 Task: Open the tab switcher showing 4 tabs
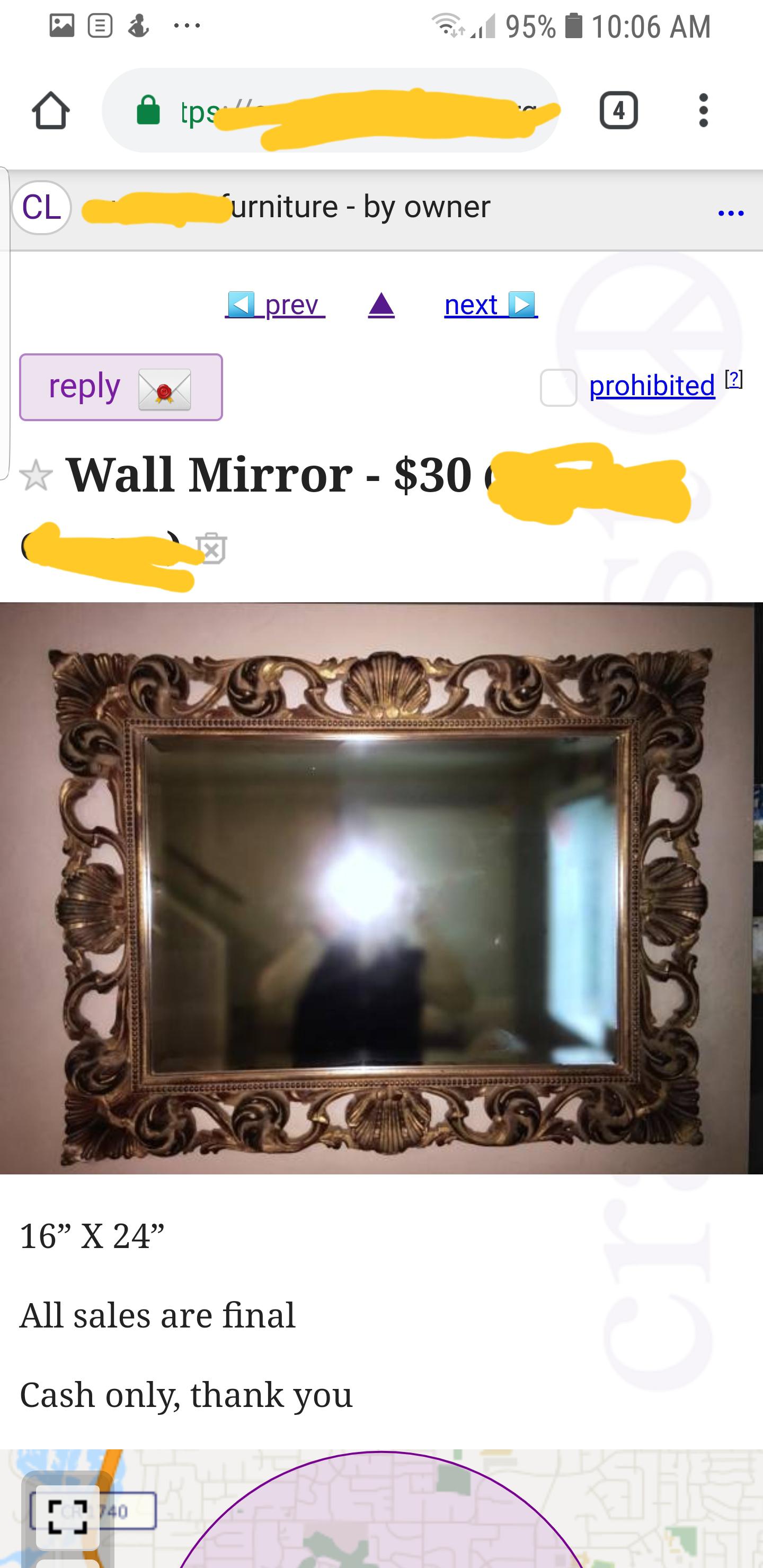[x=618, y=111]
